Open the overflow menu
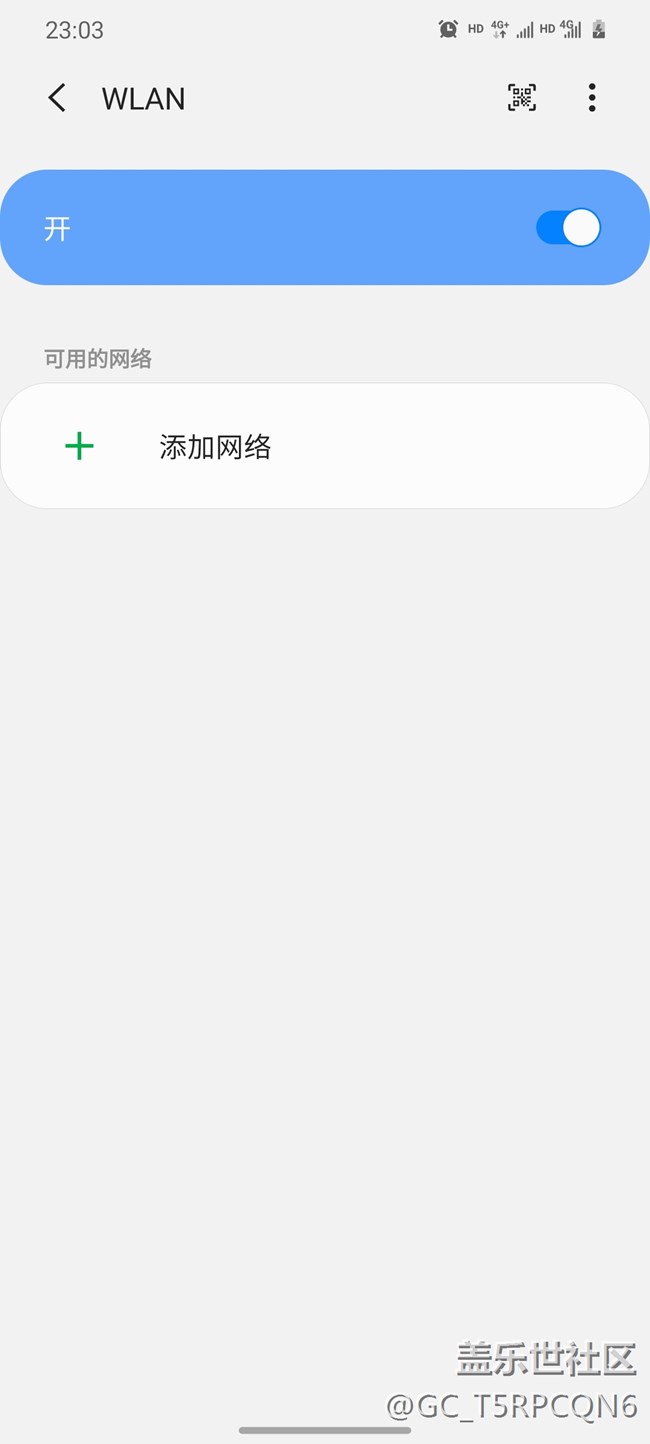650x1444 pixels. [x=592, y=97]
